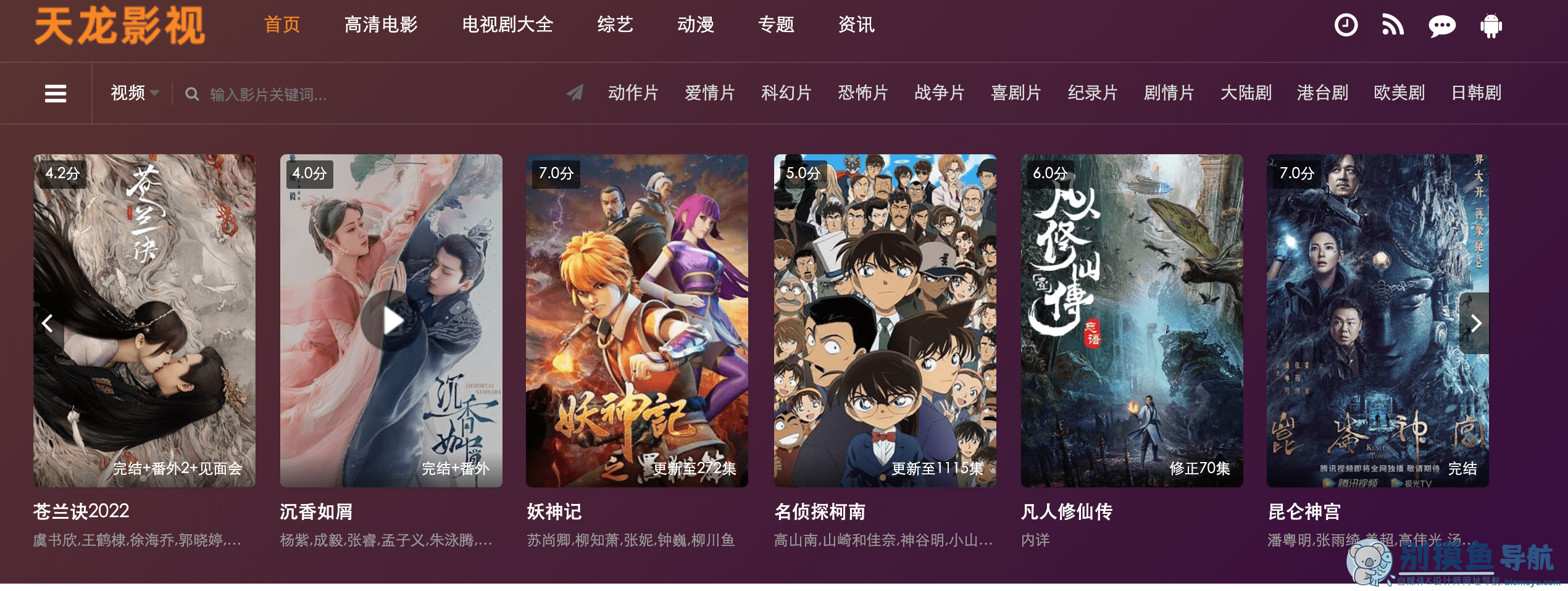
Task: Go to the 动漫 section
Action: point(696,25)
